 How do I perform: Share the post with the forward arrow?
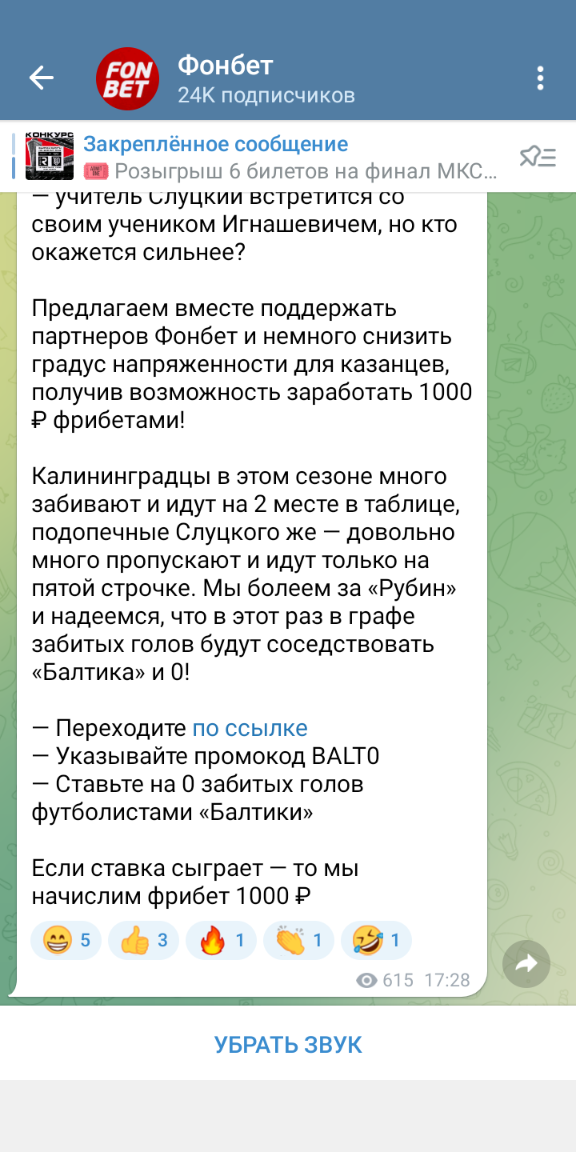526,963
